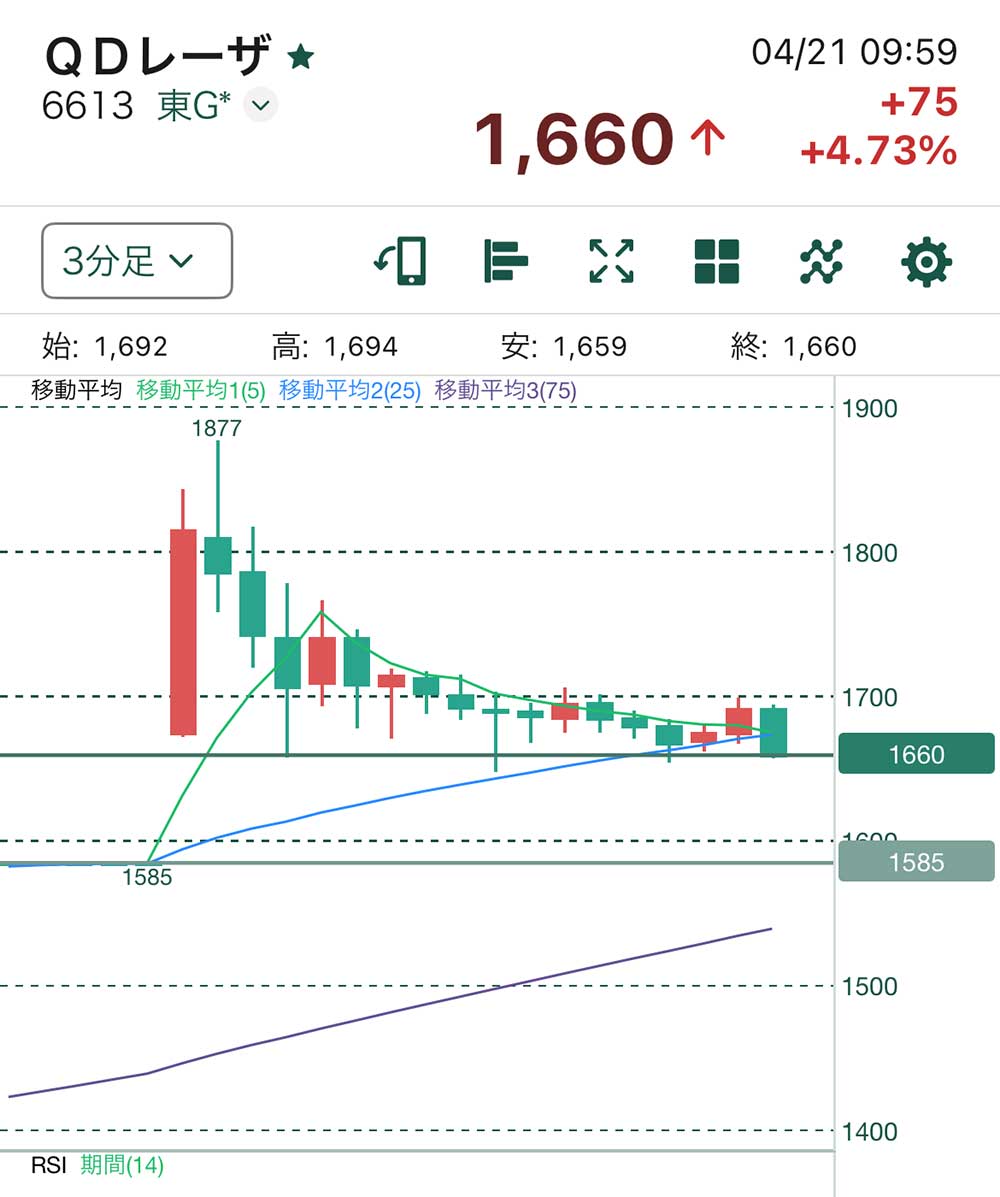Click the current price 1660 axis label
This screenshot has width=1000, height=1197.
(916, 754)
